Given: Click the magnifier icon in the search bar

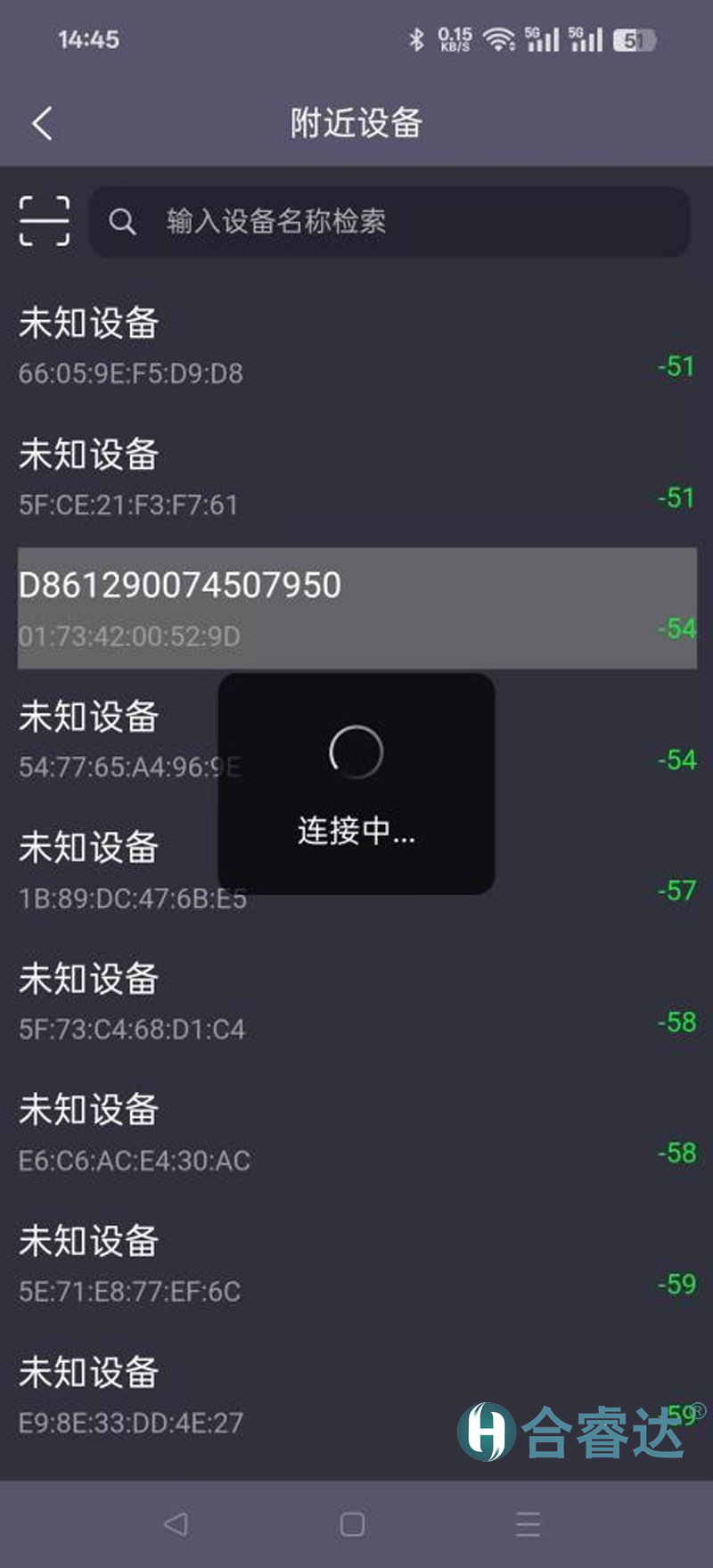Looking at the screenshot, I should 124,221.
